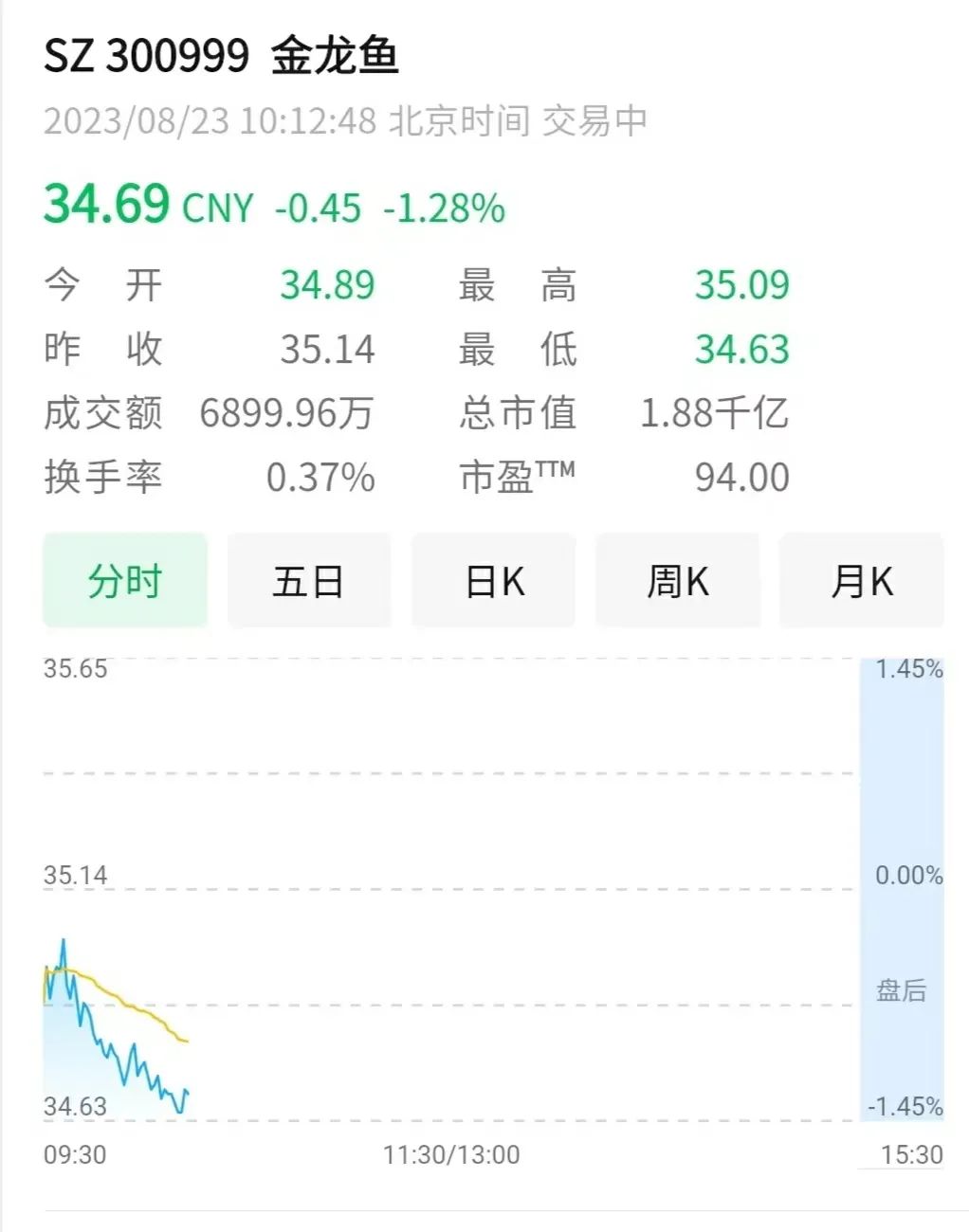
Task: Show the 日K daily candlestick chart
Action: 493,580
